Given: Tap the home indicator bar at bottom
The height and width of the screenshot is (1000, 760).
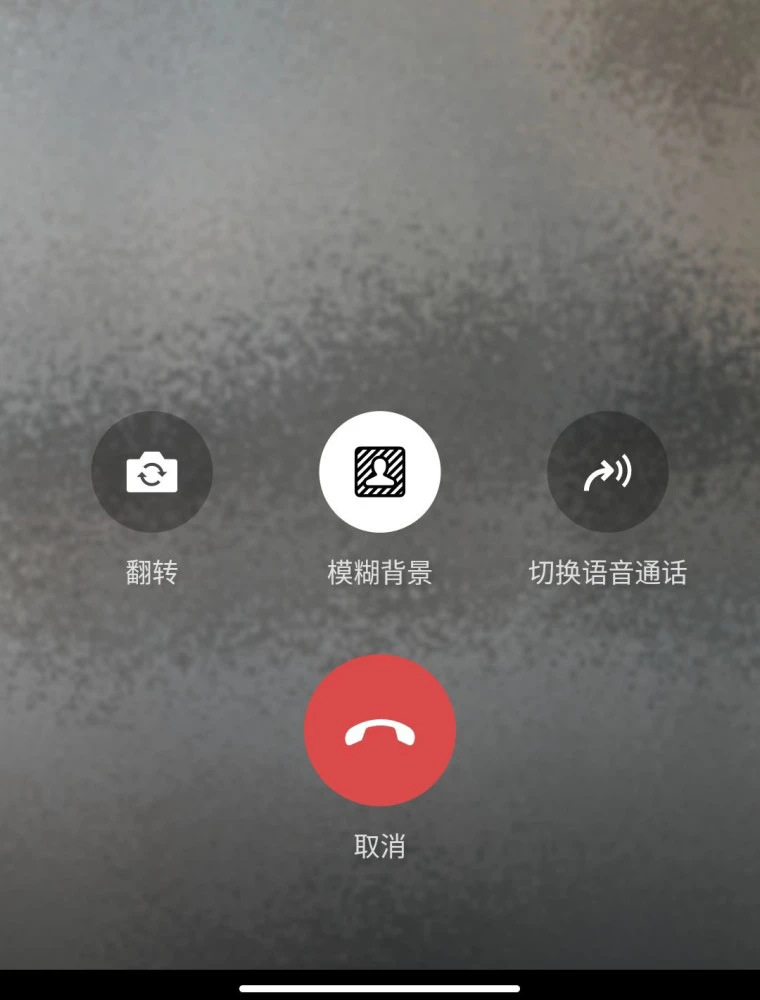Looking at the screenshot, I should click(x=379, y=984).
